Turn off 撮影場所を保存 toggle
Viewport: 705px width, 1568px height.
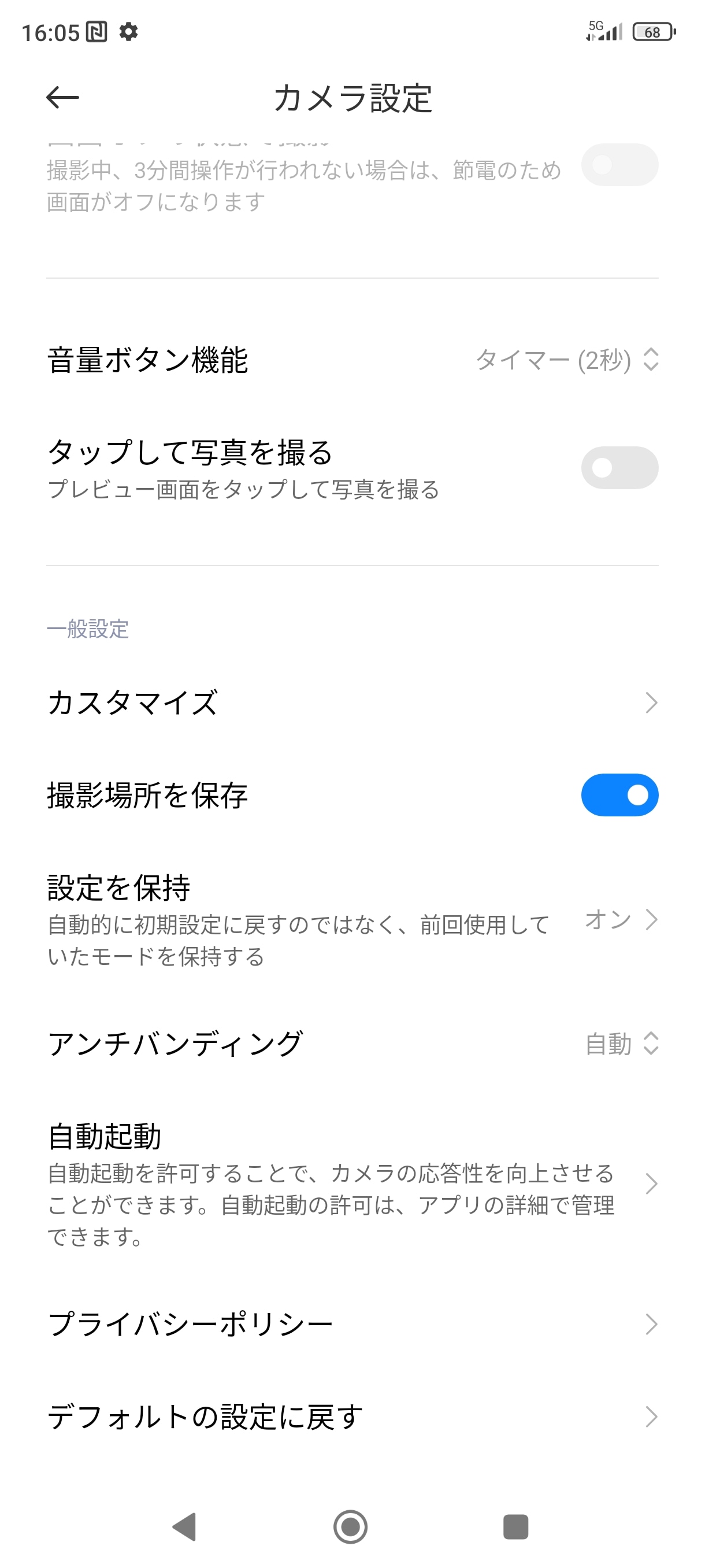tap(619, 795)
